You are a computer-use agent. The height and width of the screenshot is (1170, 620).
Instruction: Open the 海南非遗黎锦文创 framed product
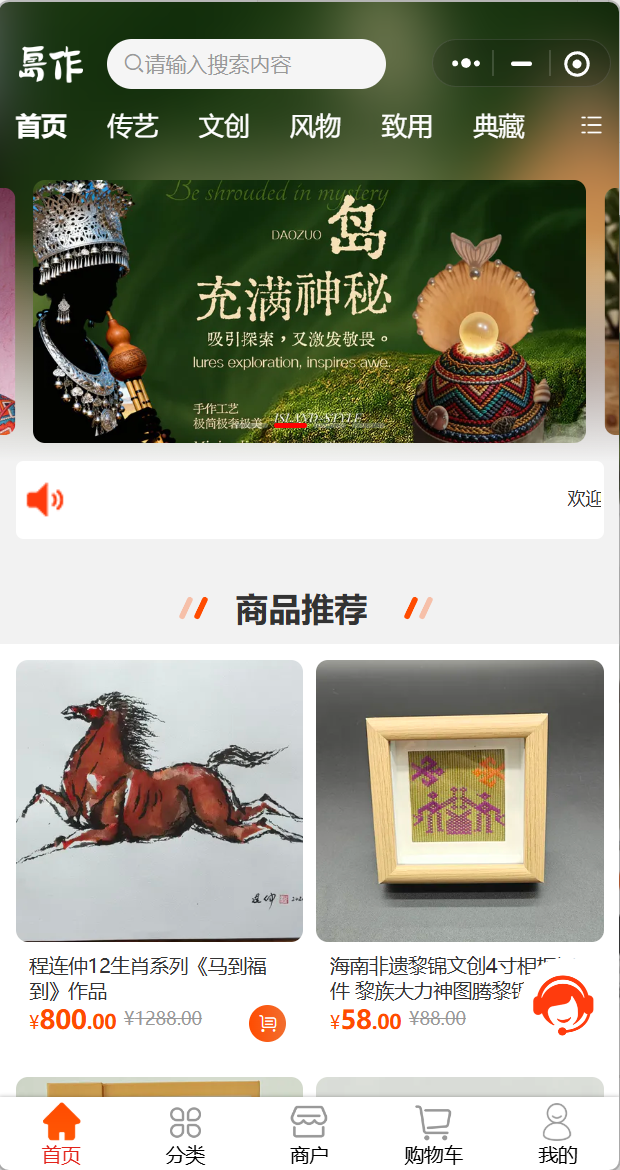coord(459,801)
